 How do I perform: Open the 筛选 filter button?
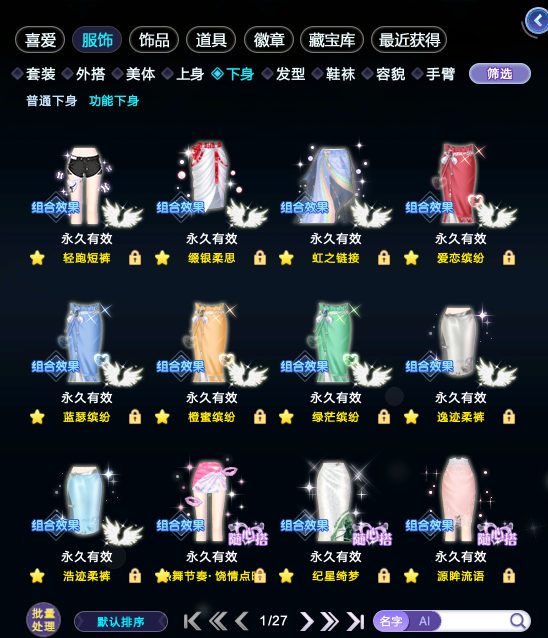(x=500, y=74)
